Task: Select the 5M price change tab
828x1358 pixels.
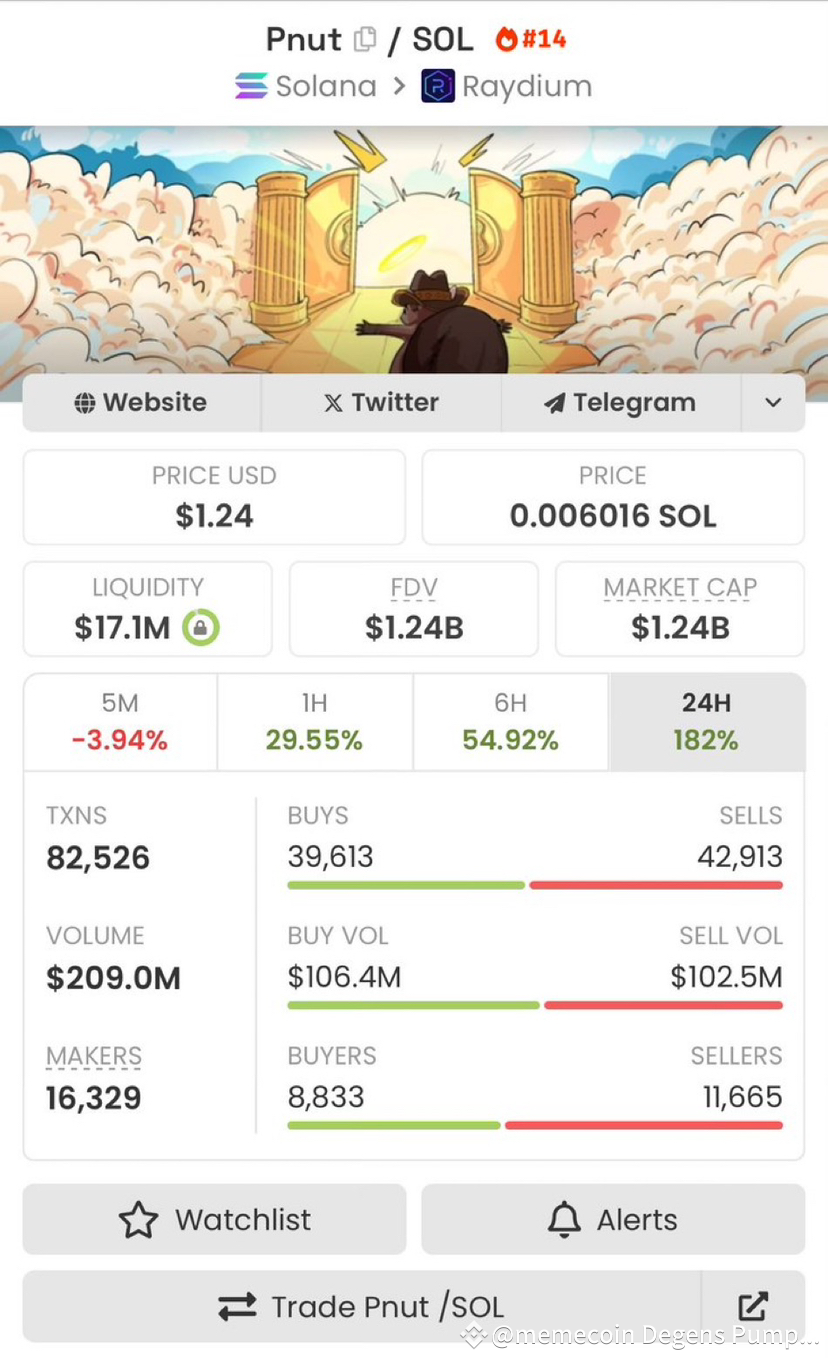Action: (x=120, y=722)
